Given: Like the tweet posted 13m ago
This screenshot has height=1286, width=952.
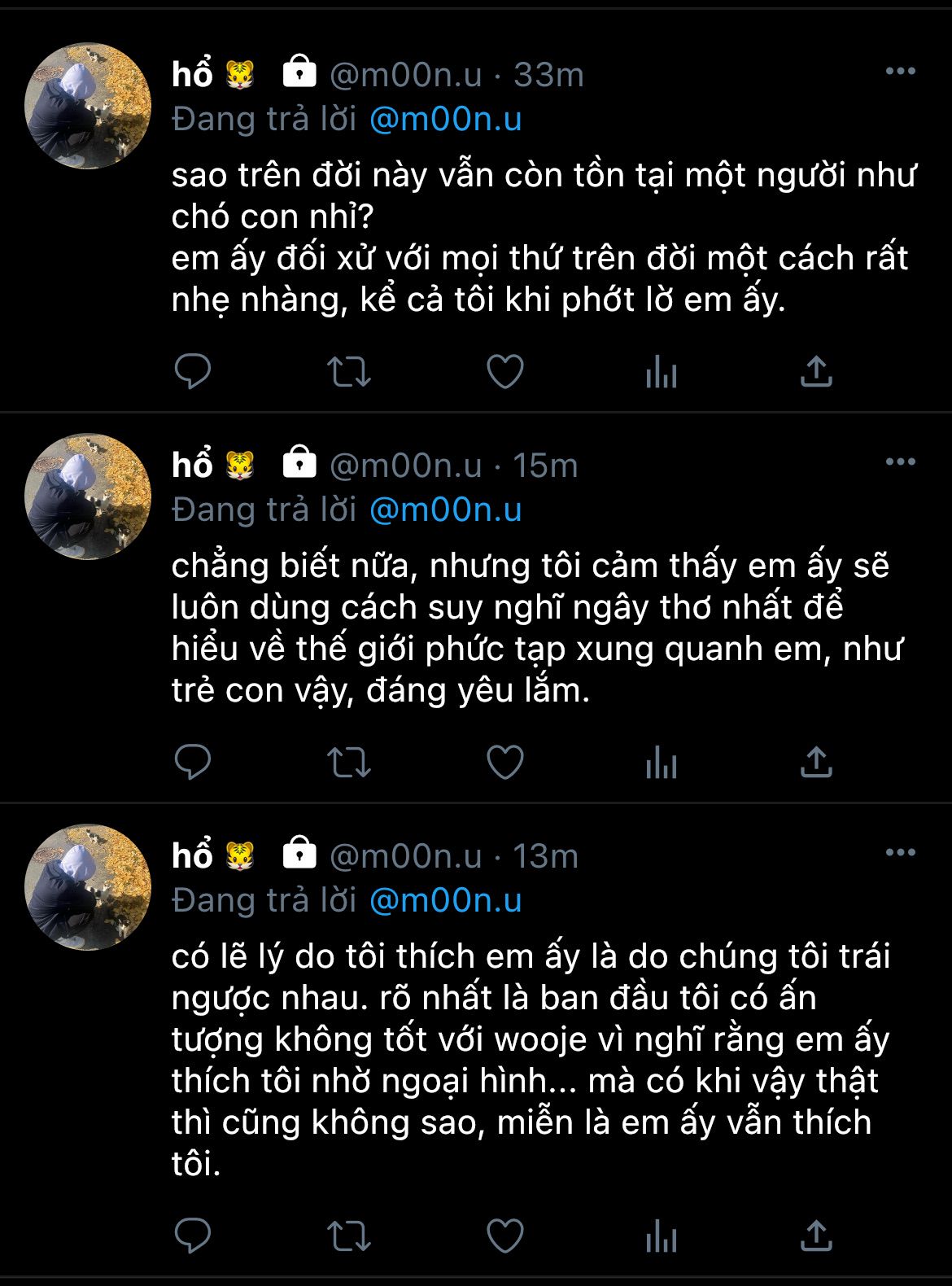Looking at the screenshot, I should 504,1236.
